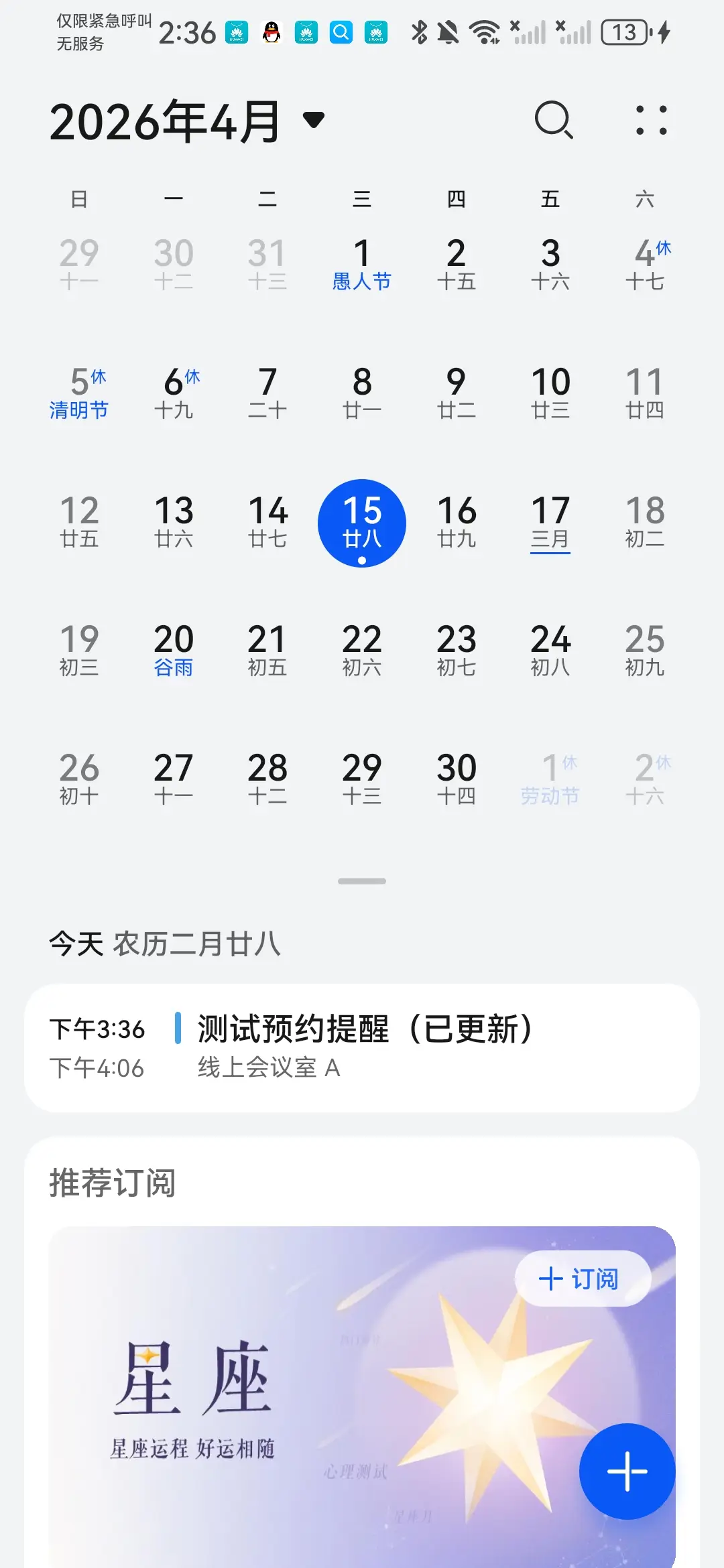The height and width of the screenshot is (1568, 724).
Task: Subscribe to the 星座 recommendation via 订阅
Action: pos(581,1279)
